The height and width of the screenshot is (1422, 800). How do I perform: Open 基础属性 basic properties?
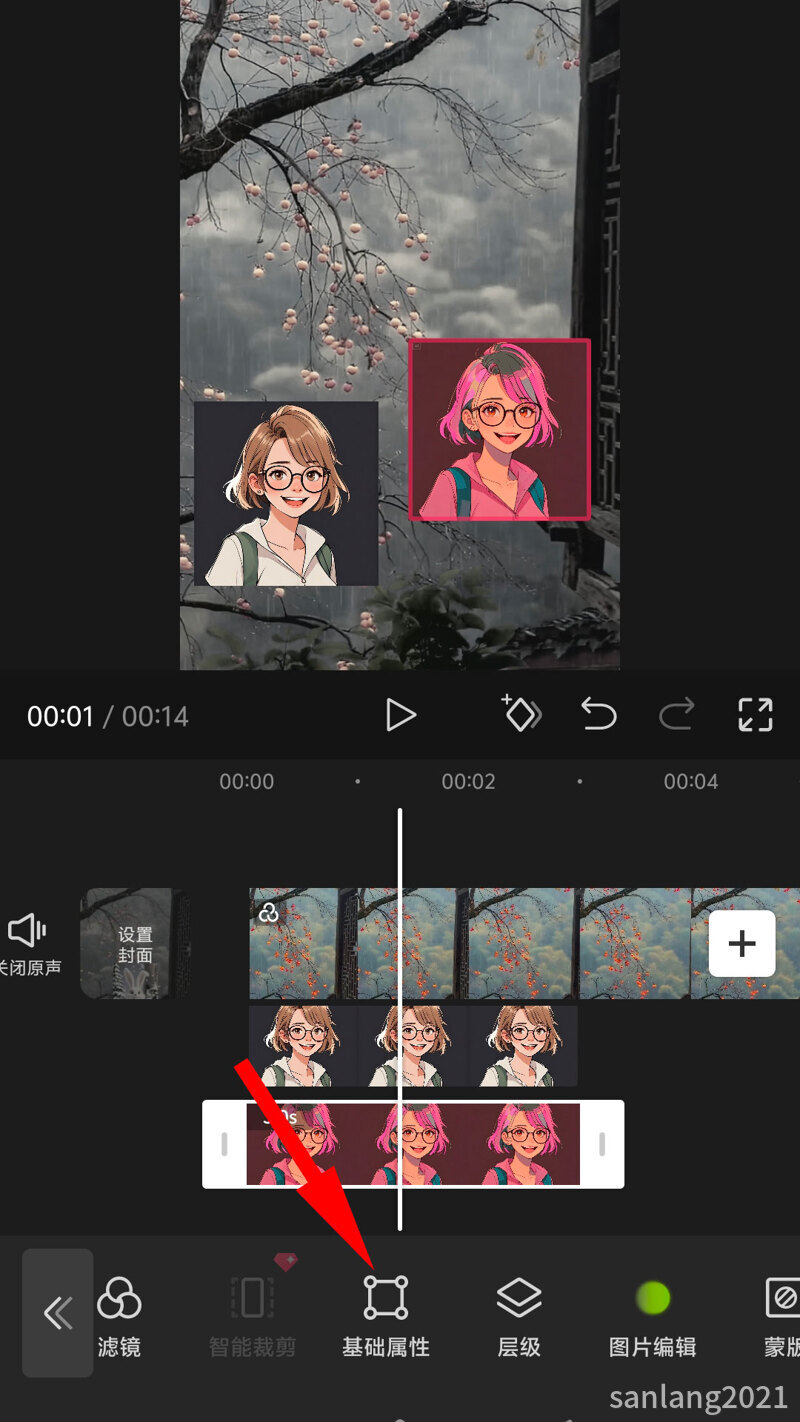386,1313
